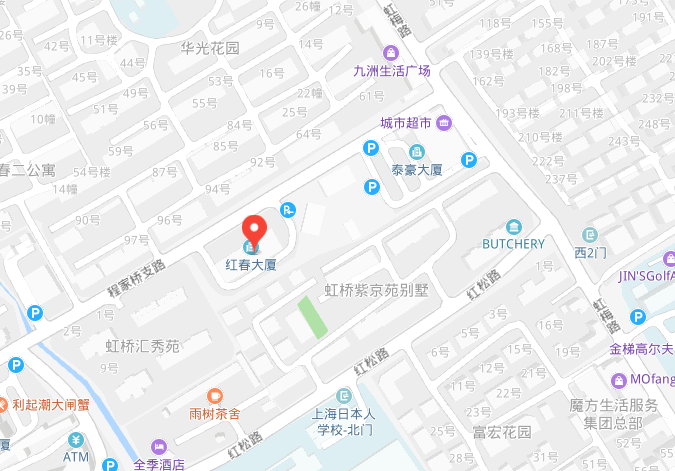Tap the 泰豪大厦 building marker
Screen dimensions: 675x471
click(417, 152)
